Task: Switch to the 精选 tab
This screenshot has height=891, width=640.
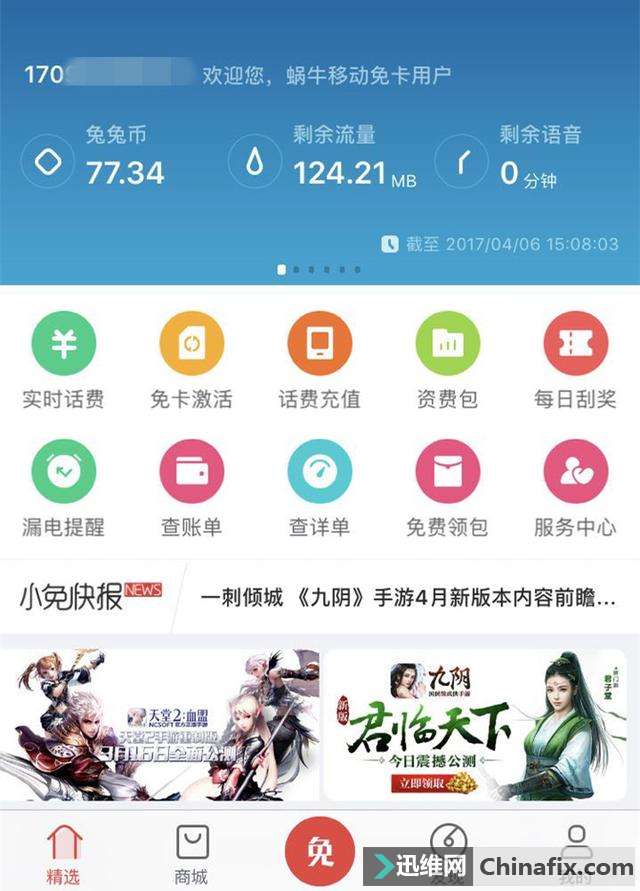Action: coord(63,853)
